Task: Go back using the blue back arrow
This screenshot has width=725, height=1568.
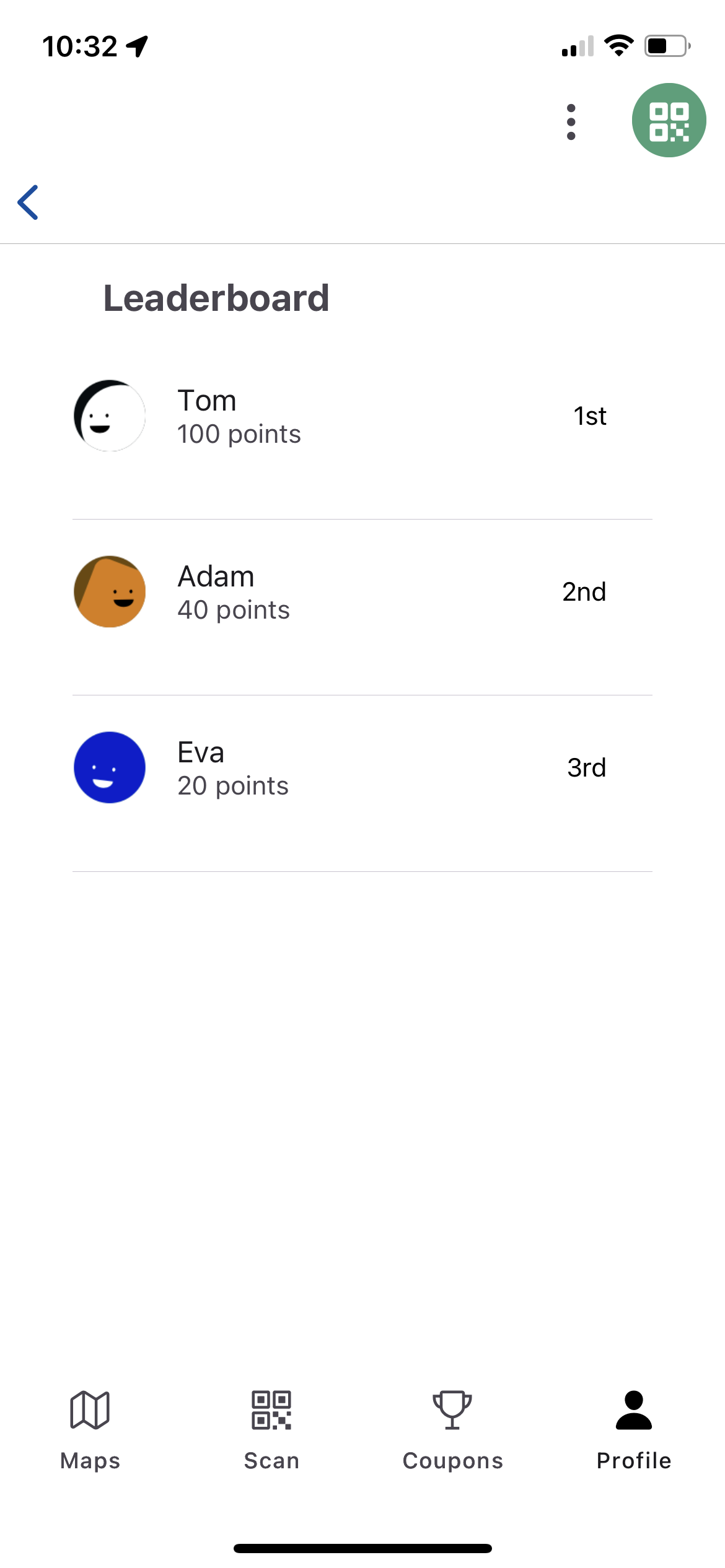Action: (29, 203)
